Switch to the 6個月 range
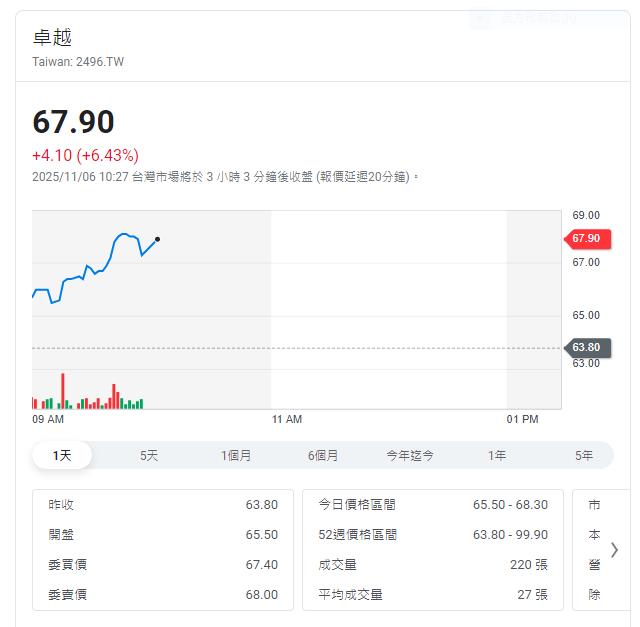This screenshot has height=627, width=640. [323, 455]
